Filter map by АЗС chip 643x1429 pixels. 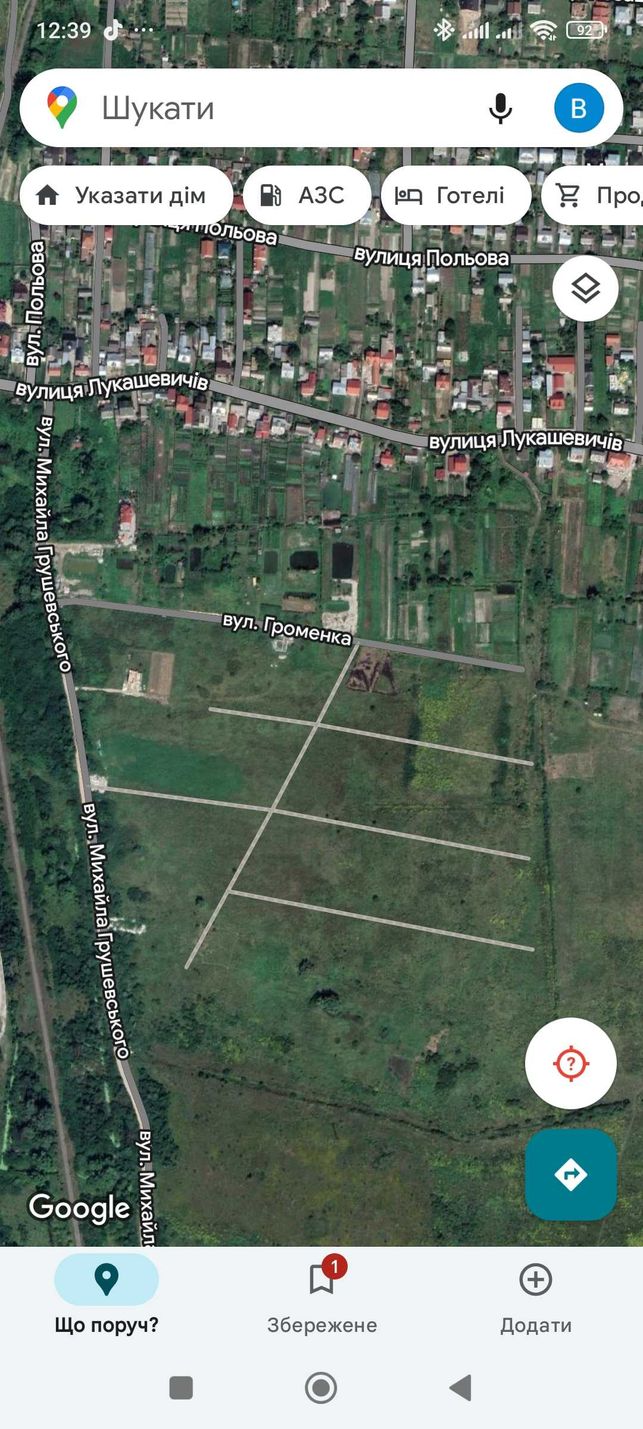coord(307,195)
